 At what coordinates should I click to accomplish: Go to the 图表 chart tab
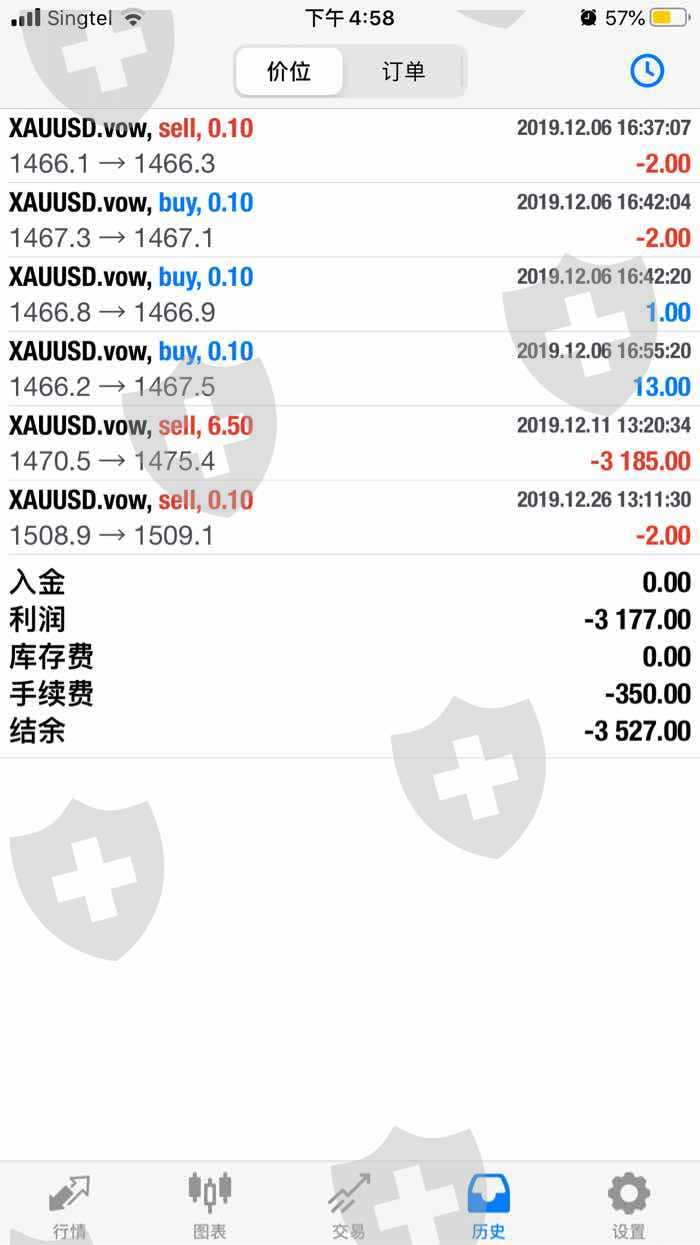coord(210,1205)
